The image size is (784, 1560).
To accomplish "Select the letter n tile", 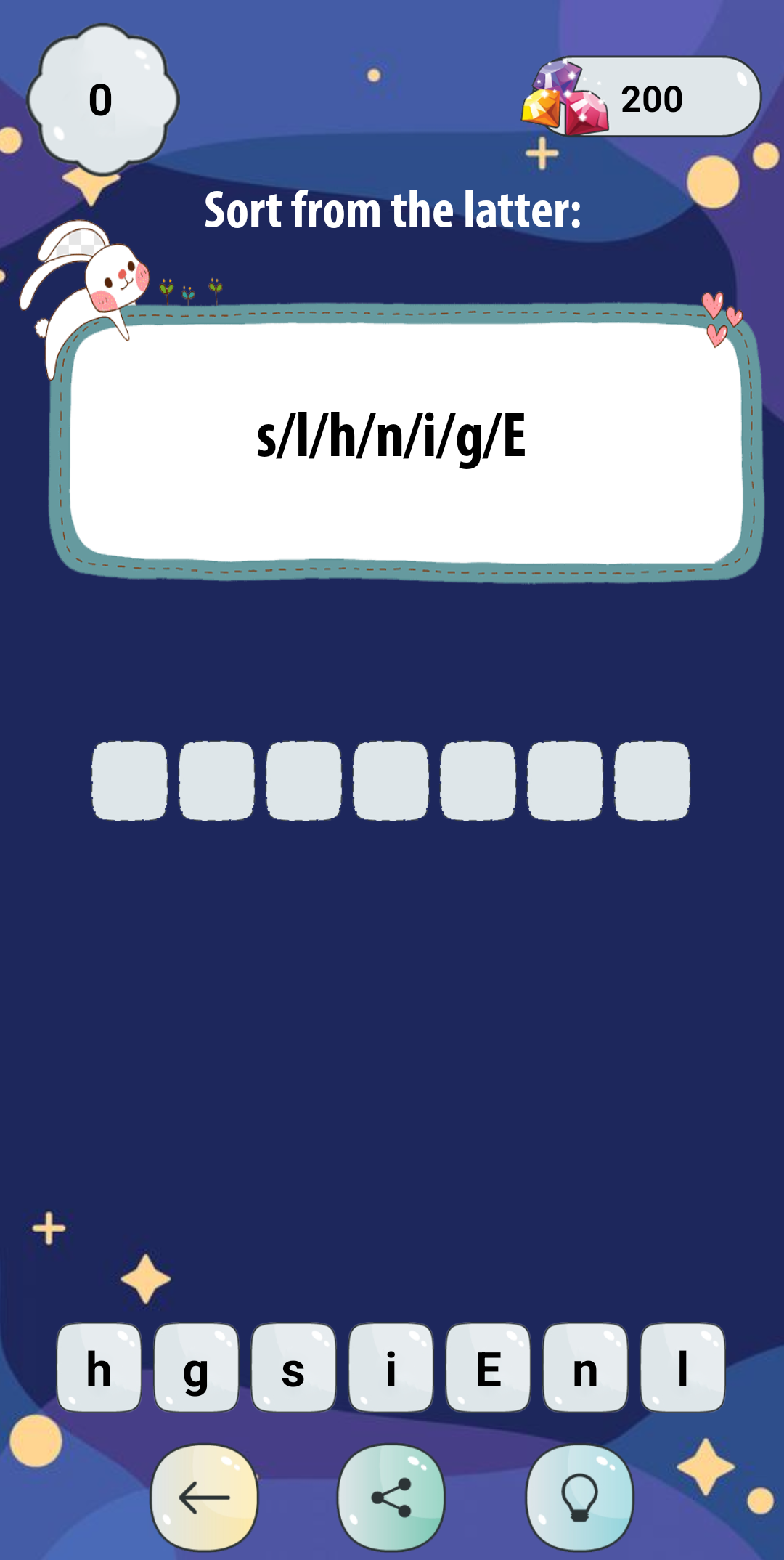I will (x=585, y=1368).
